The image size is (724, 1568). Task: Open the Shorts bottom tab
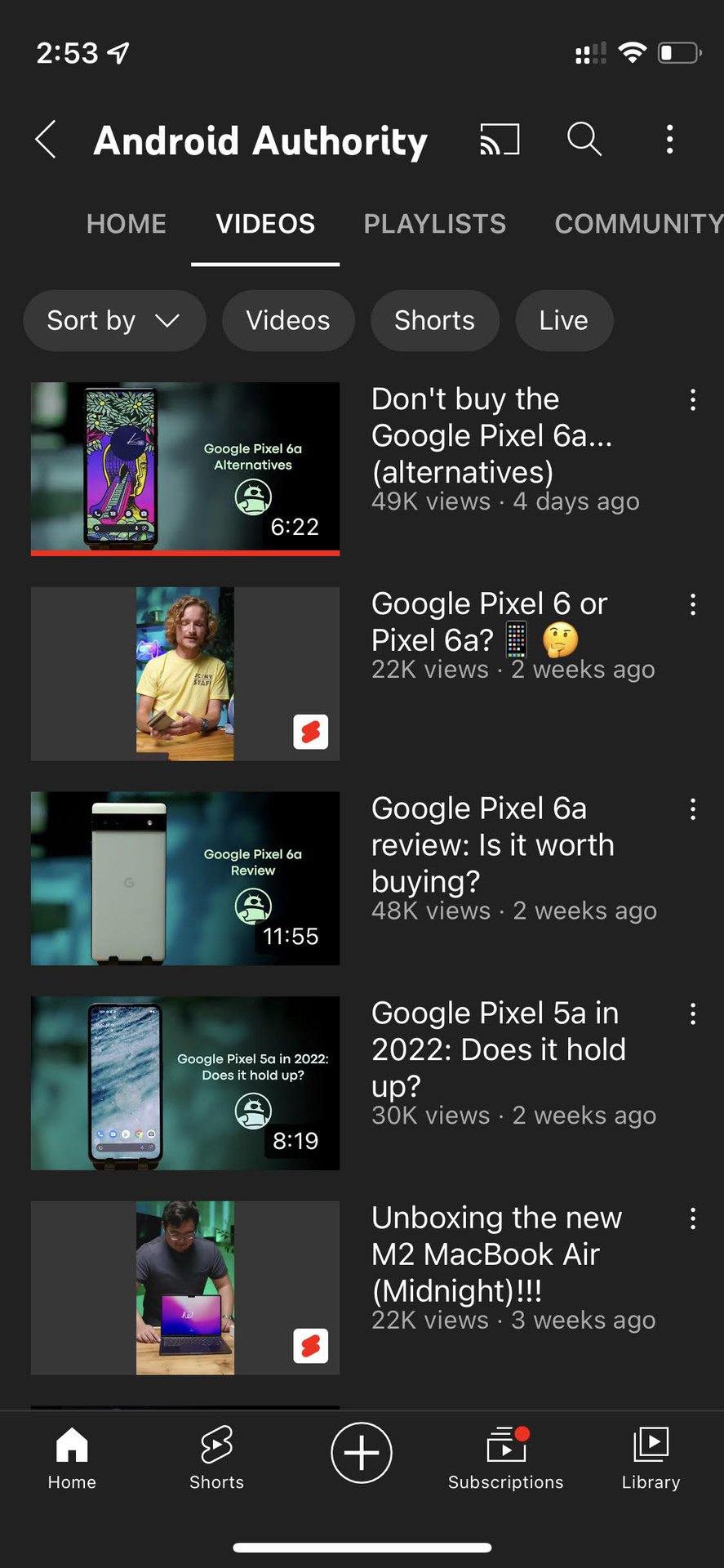pyautogui.click(x=216, y=1459)
